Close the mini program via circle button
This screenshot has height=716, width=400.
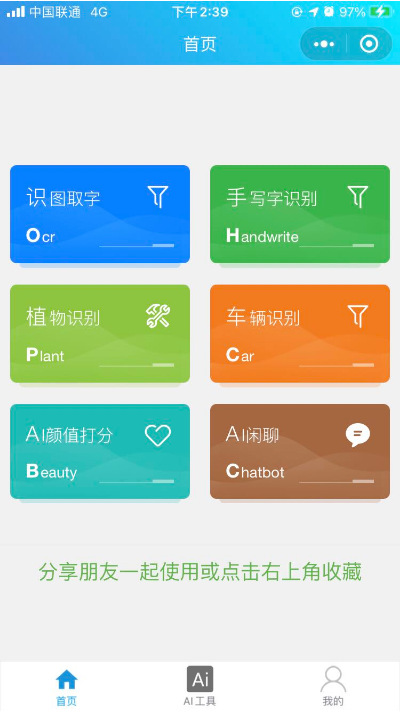pos(369,44)
